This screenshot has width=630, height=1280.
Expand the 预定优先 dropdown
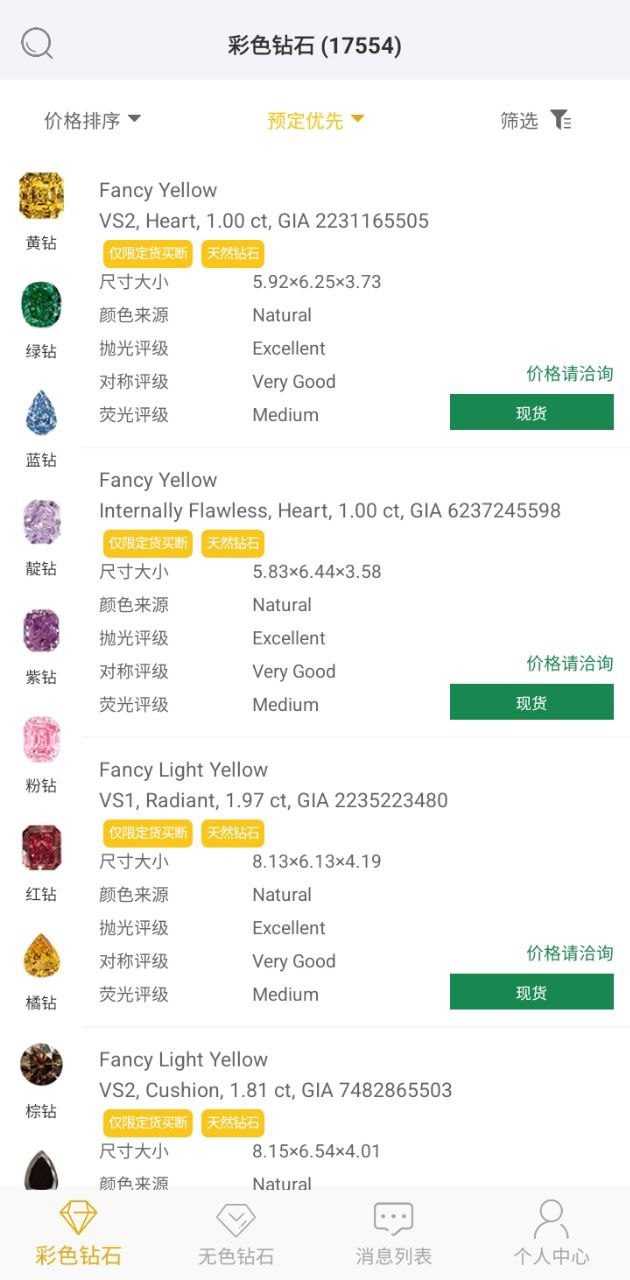(315, 121)
